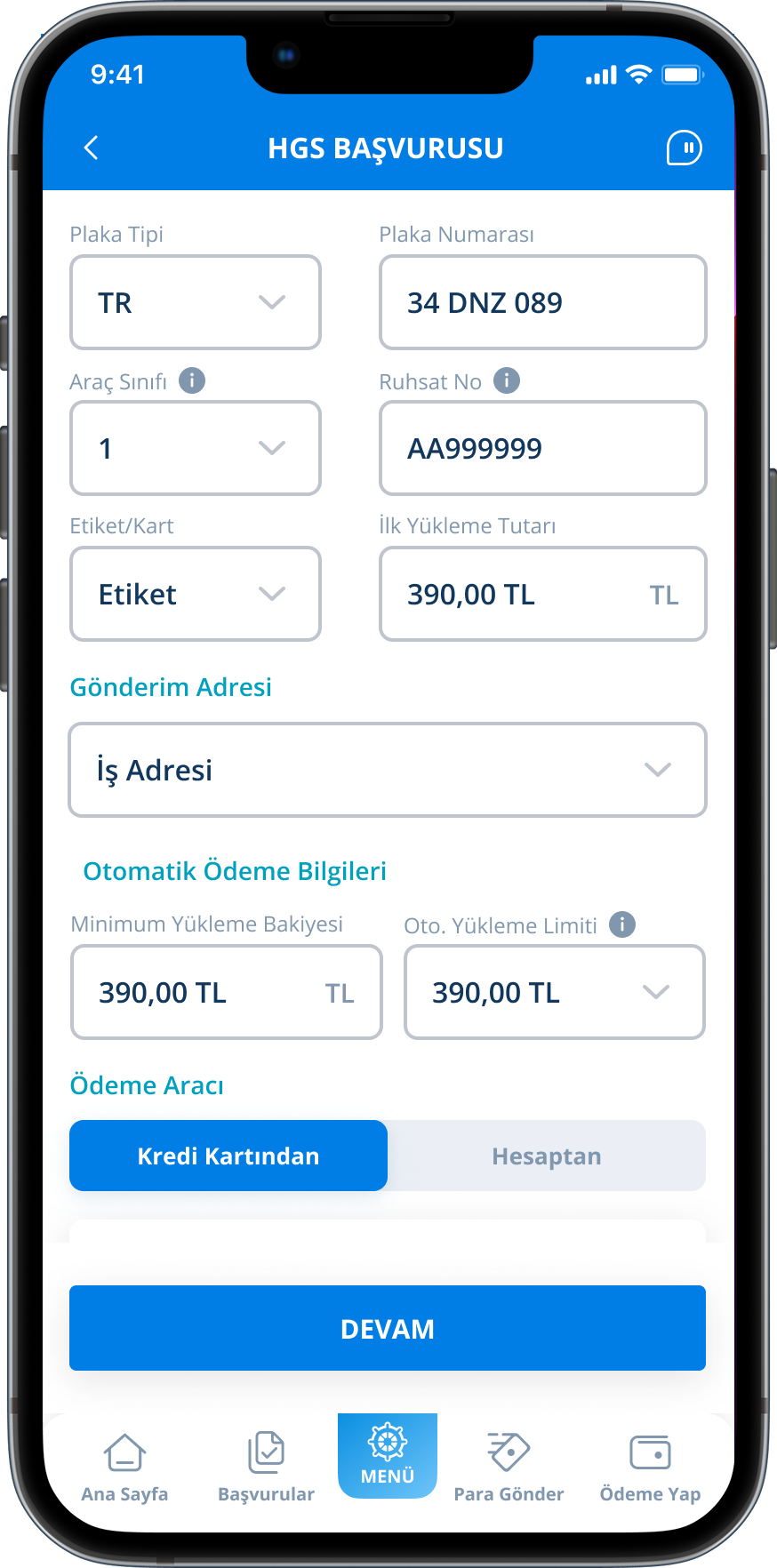Choose a different Gönderim Adresi
This screenshot has width=777, height=1568.
(x=388, y=770)
